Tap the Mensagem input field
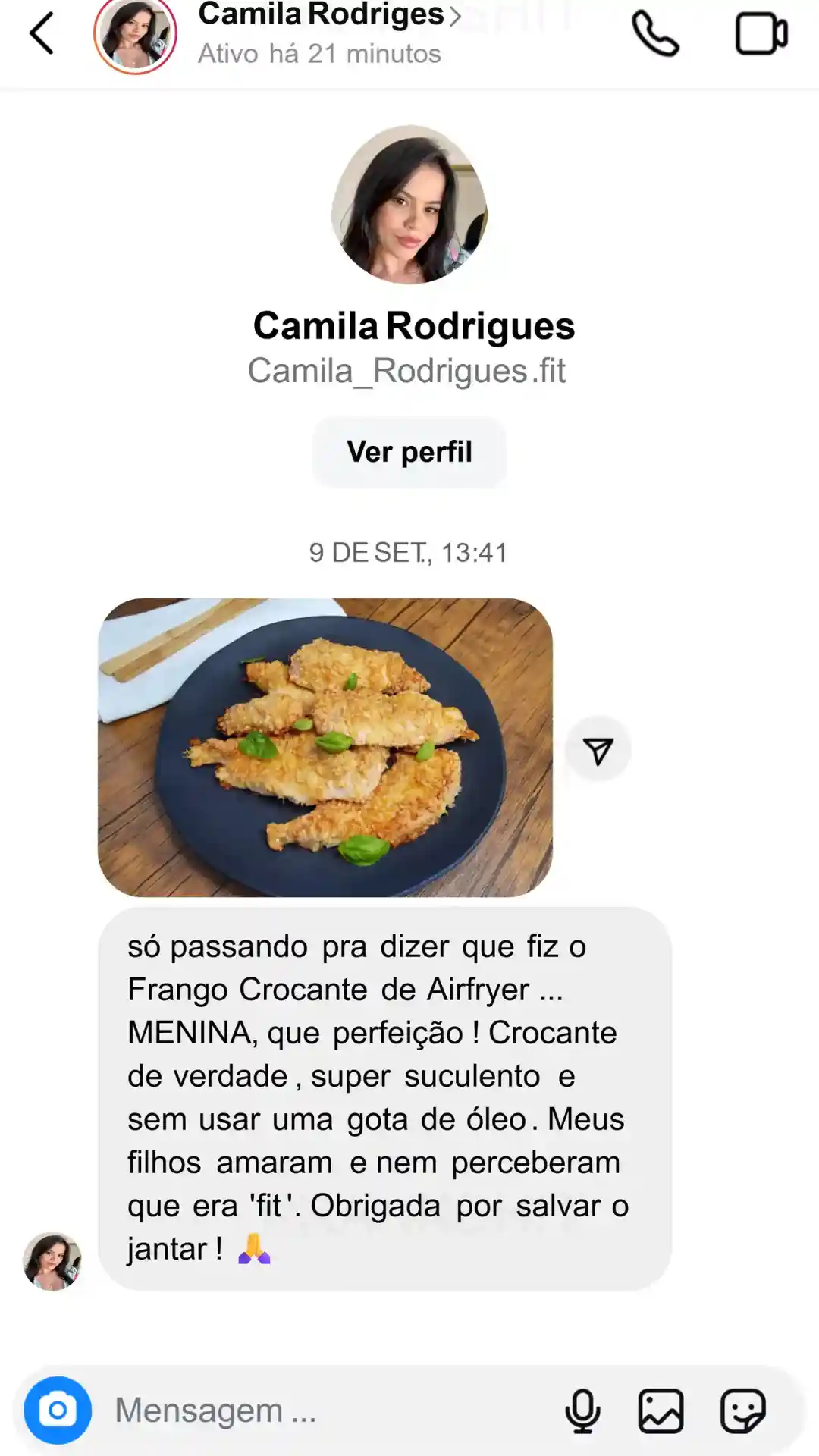Screen dimensions: 819x1456 (303, 1410)
